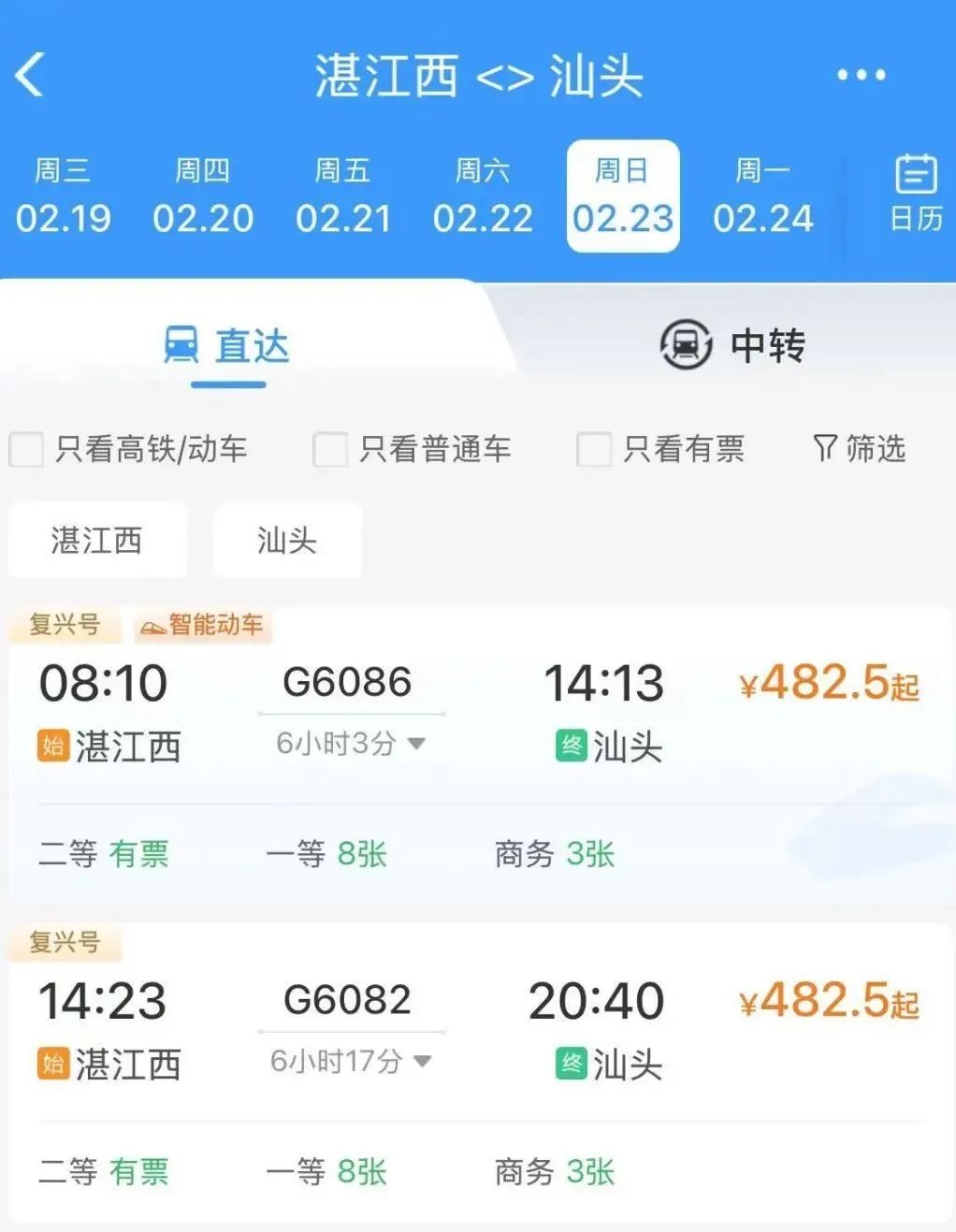The width and height of the screenshot is (956, 1232).
Task: Select date 02.21 周五
Action: point(342,196)
